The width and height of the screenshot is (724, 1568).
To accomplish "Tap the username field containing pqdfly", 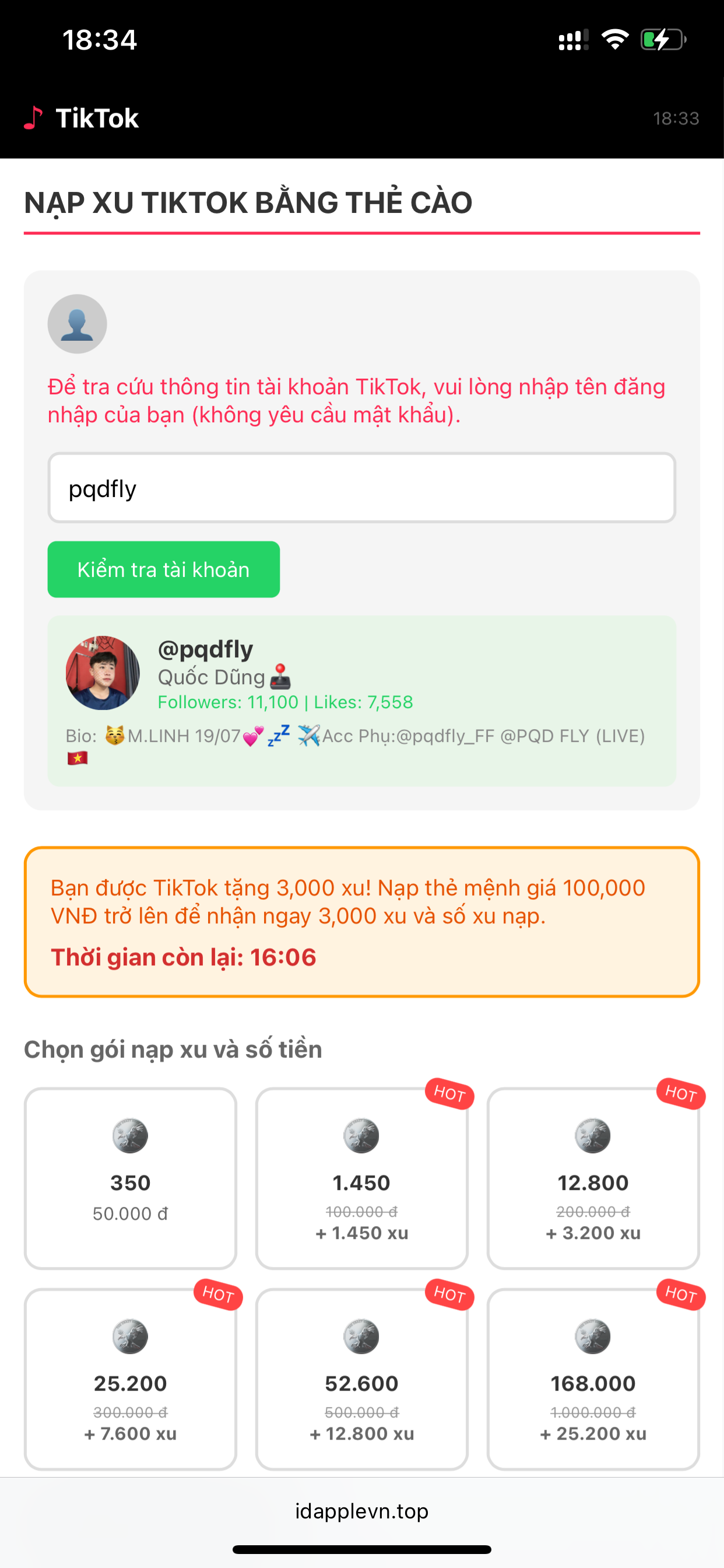I will coord(361,488).
